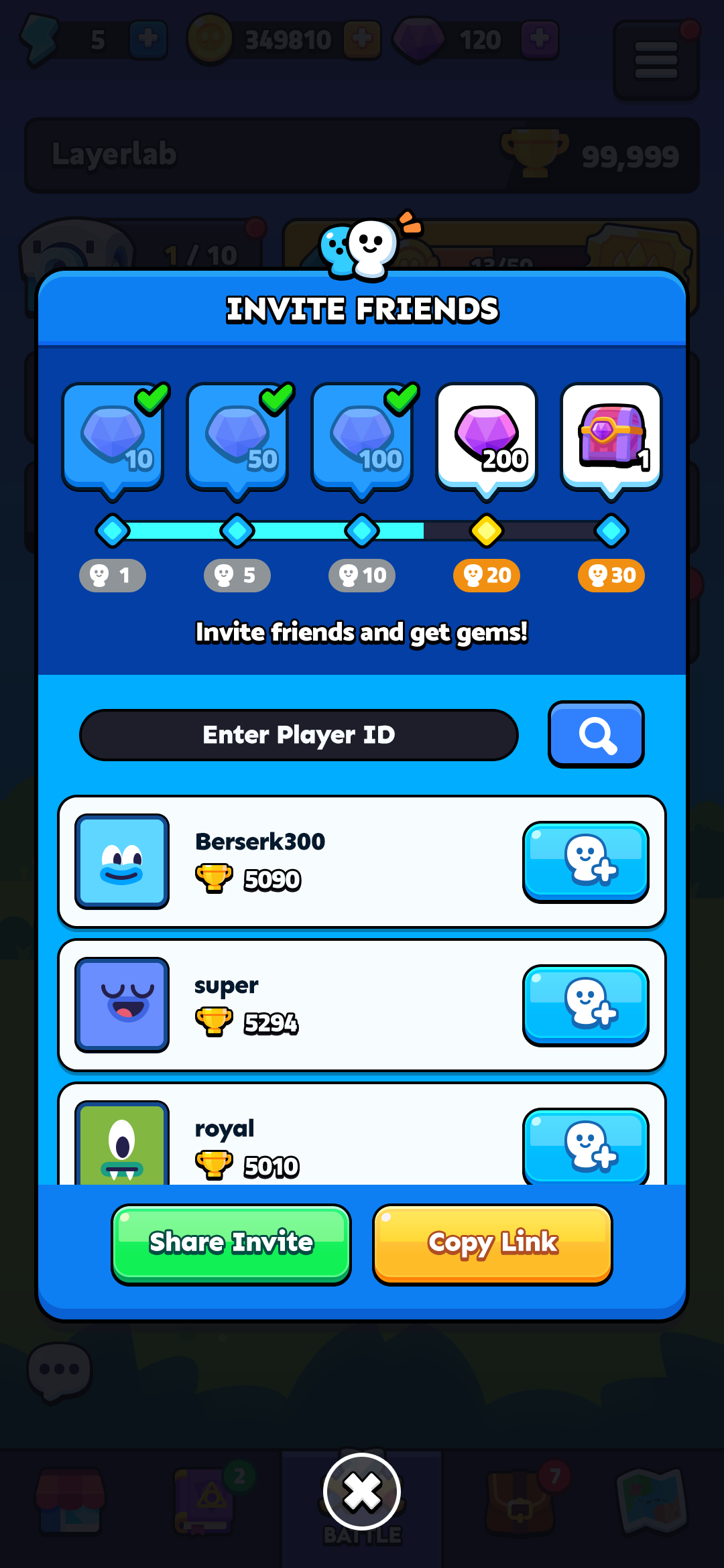Close the Invite Friends dialog
Viewport: 724px width, 1568px height.
(x=362, y=1492)
